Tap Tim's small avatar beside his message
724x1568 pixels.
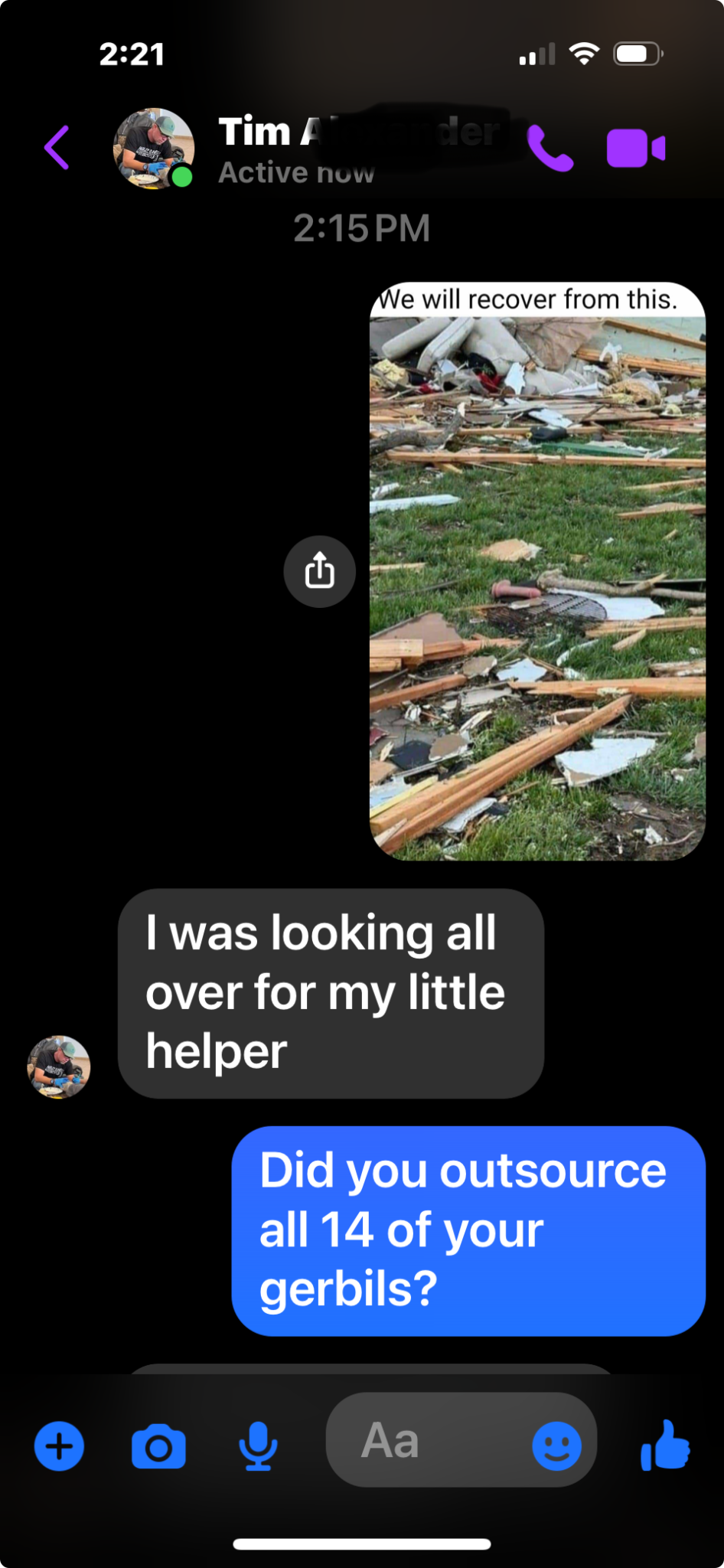(59, 1067)
